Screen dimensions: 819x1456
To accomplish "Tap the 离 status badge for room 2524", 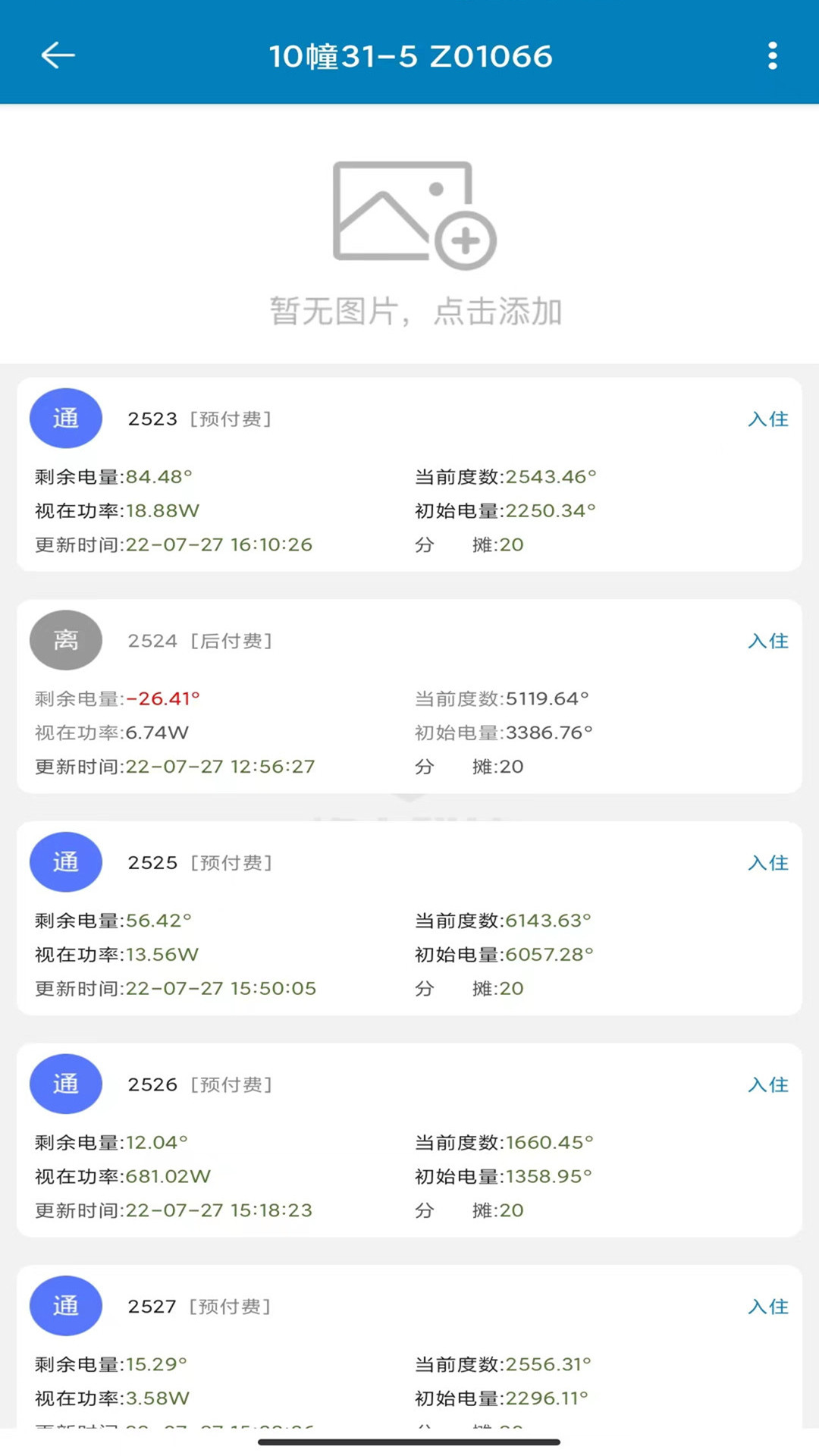I will click(x=66, y=640).
